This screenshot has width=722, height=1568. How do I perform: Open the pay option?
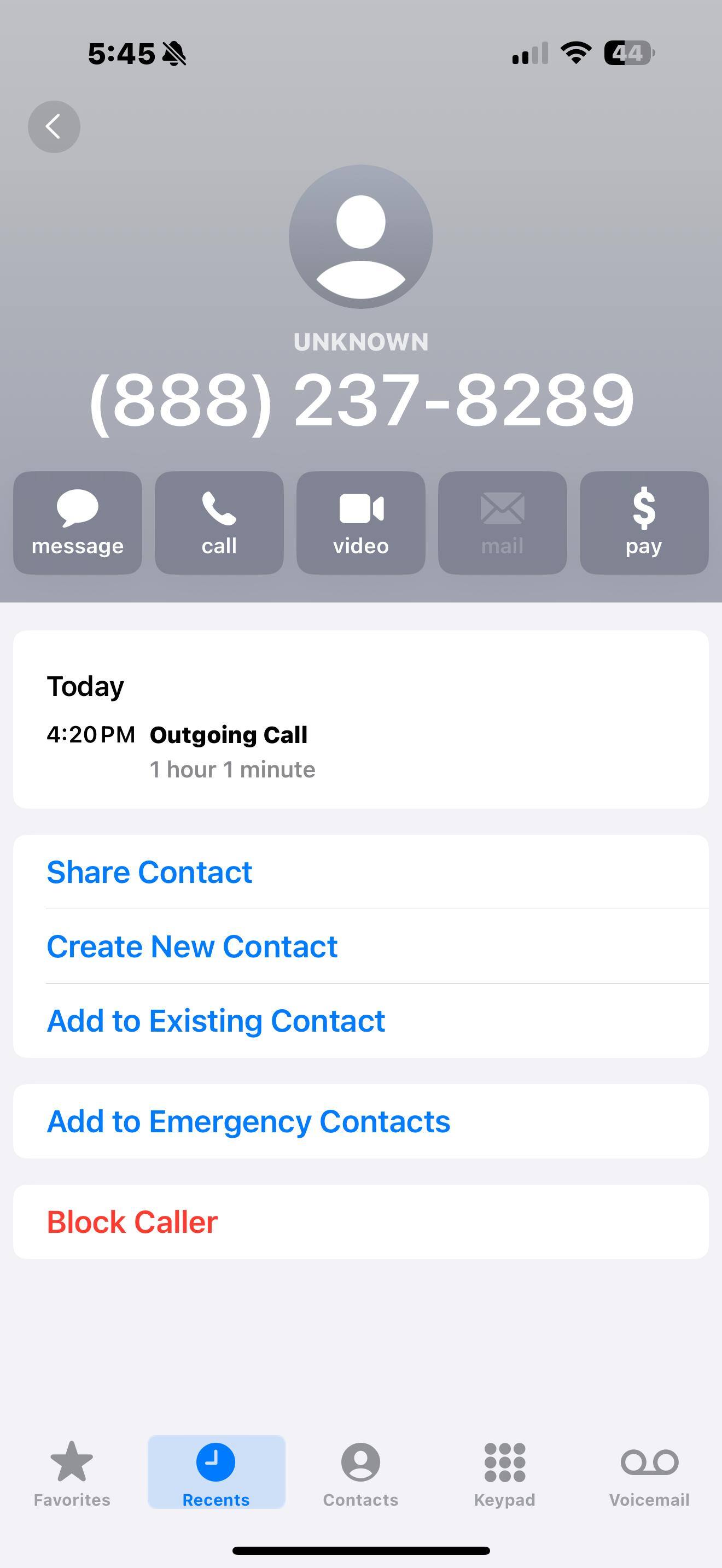[643, 522]
